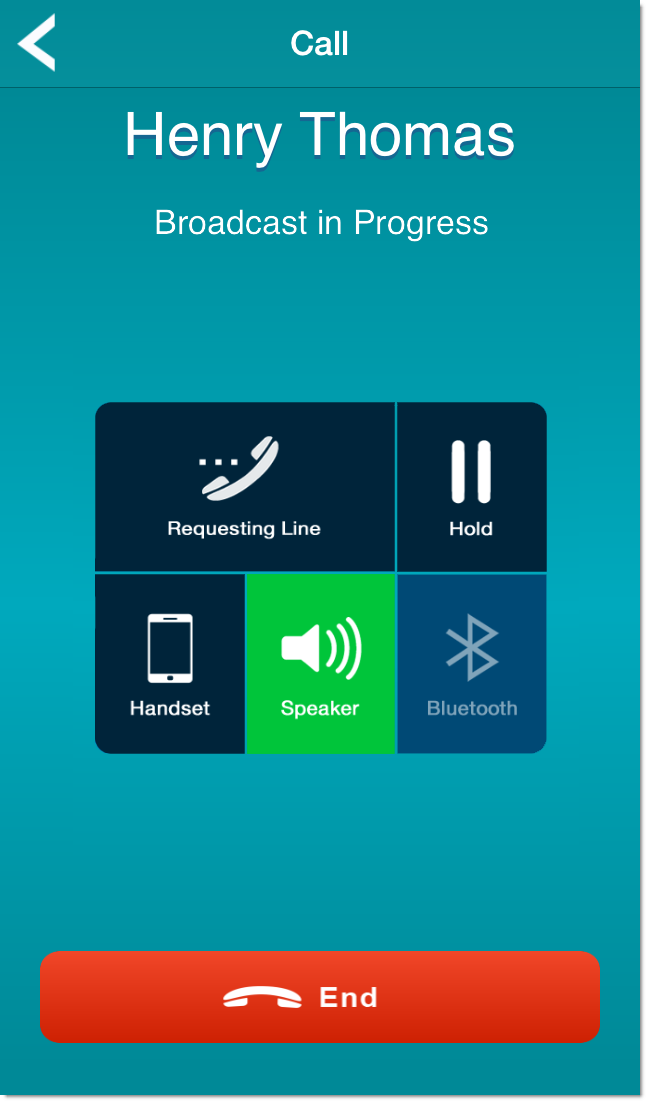The width and height of the screenshot is (646, 1101).
Task: Select Bluetooth audio output
Action: (471, 664)
